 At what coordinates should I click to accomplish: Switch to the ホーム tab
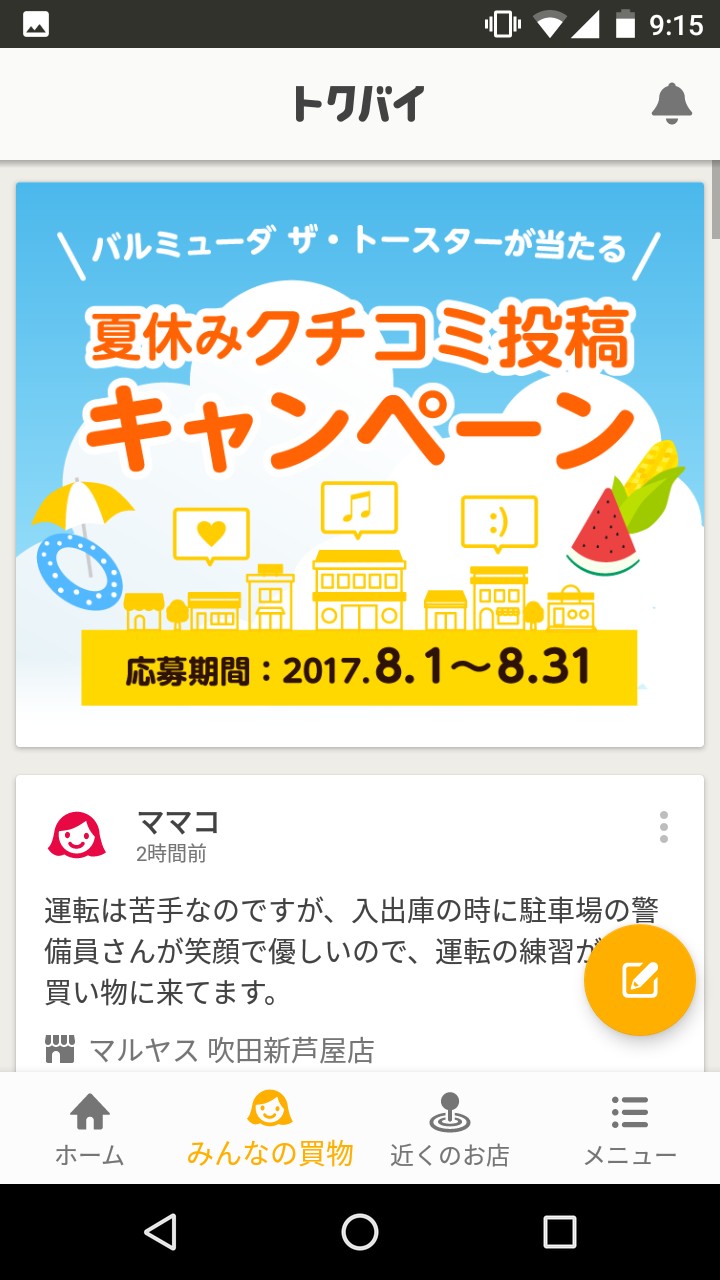tap(90, 1130)
